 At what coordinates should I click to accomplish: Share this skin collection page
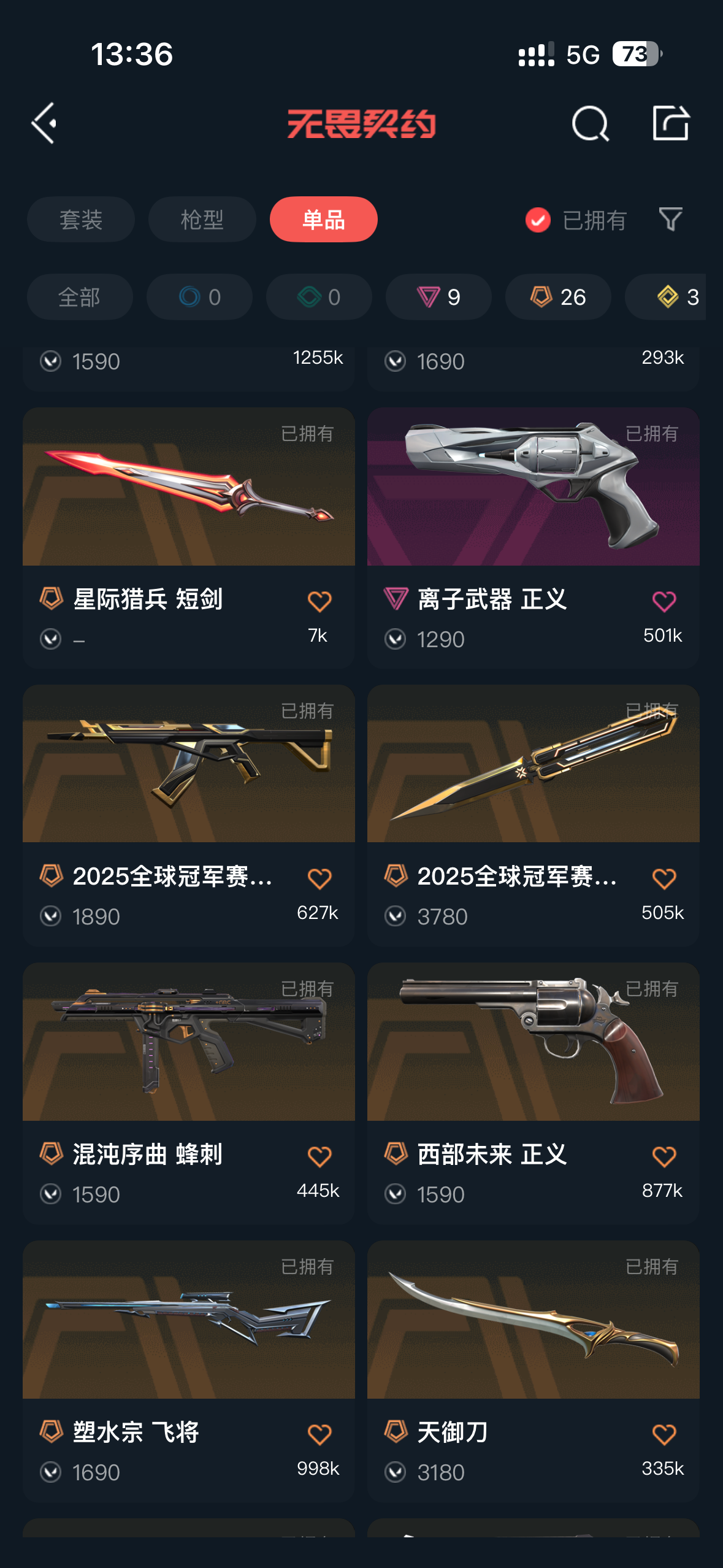670,123
